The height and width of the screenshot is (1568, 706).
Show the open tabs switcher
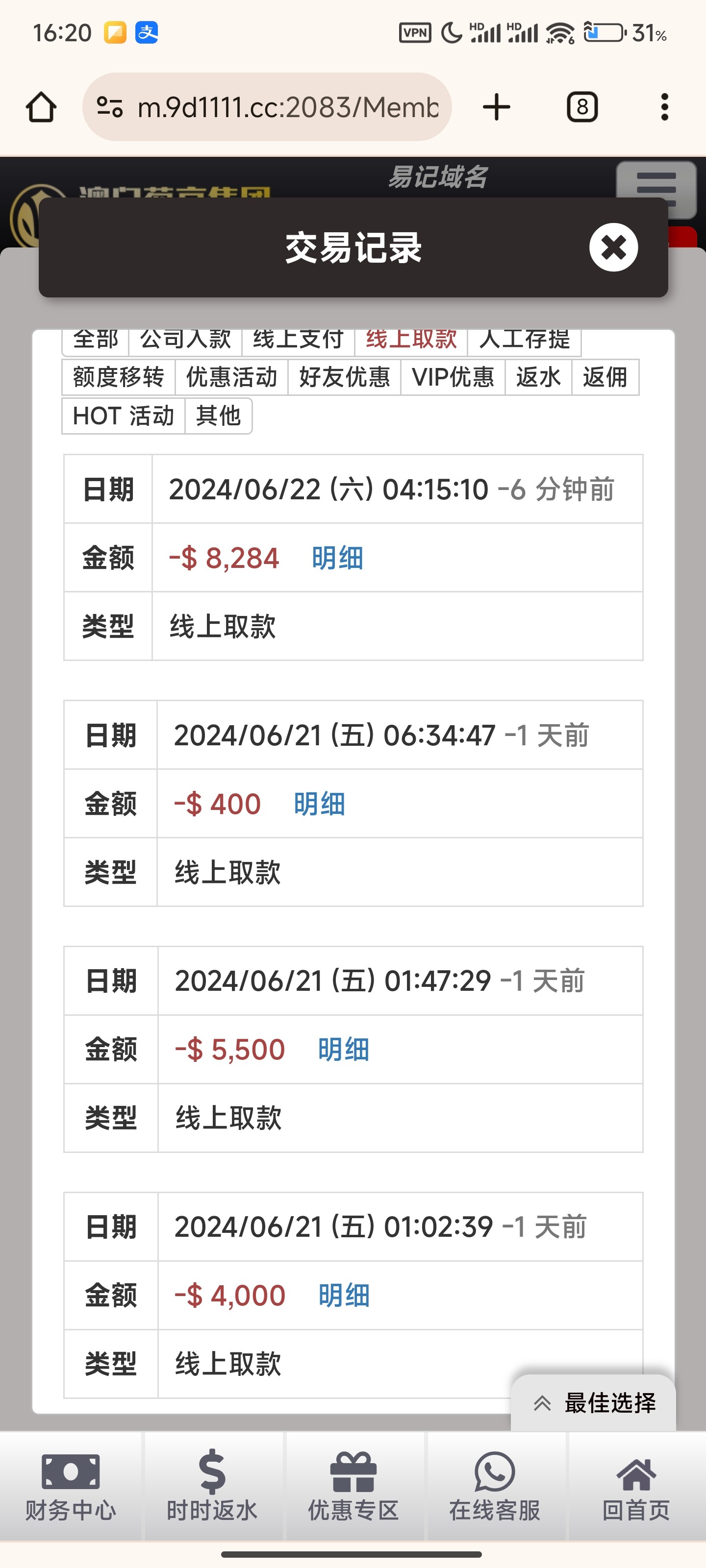pyautogui.click(x=582, y=107)
